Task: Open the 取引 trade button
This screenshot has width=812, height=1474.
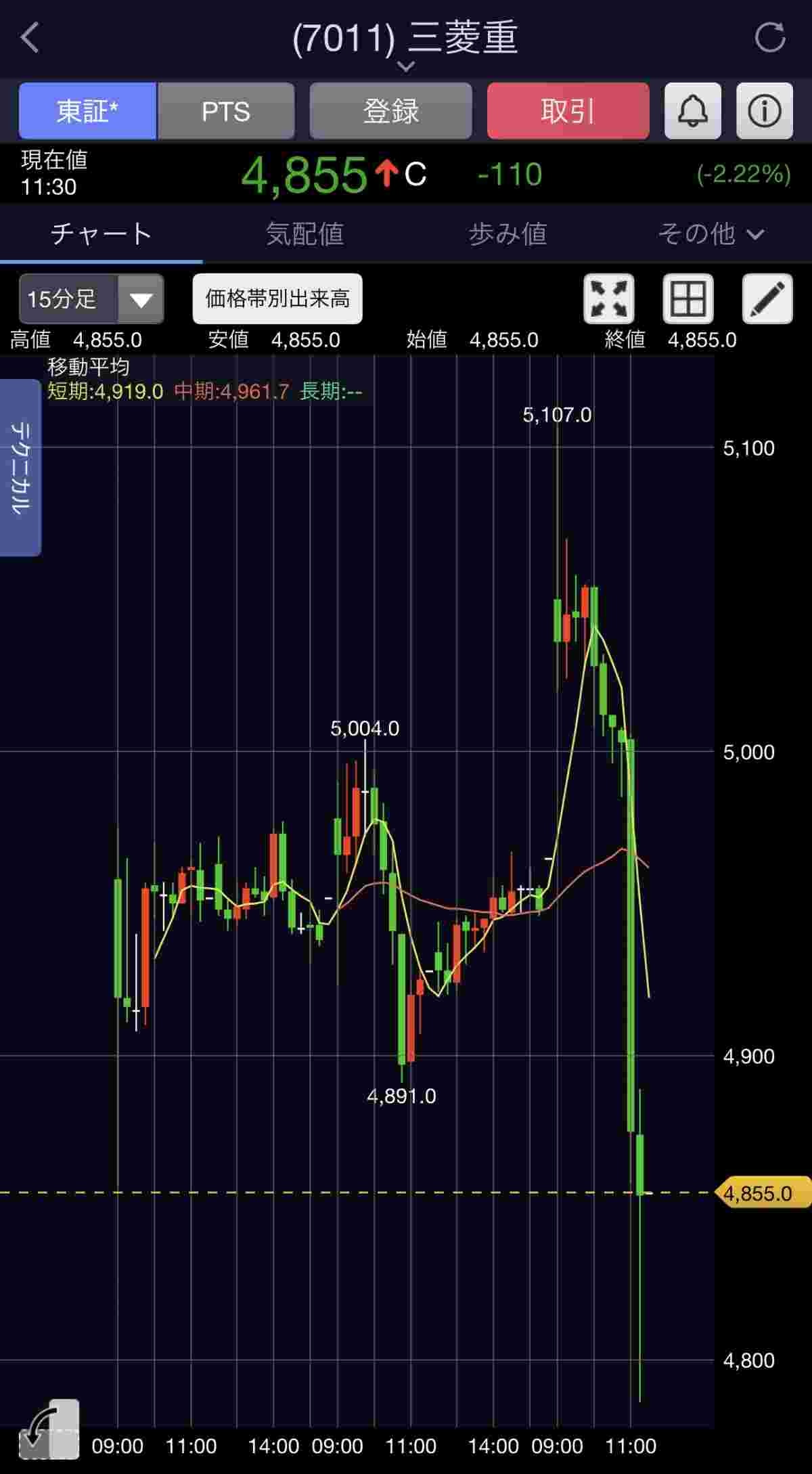Action: [568, 111]
